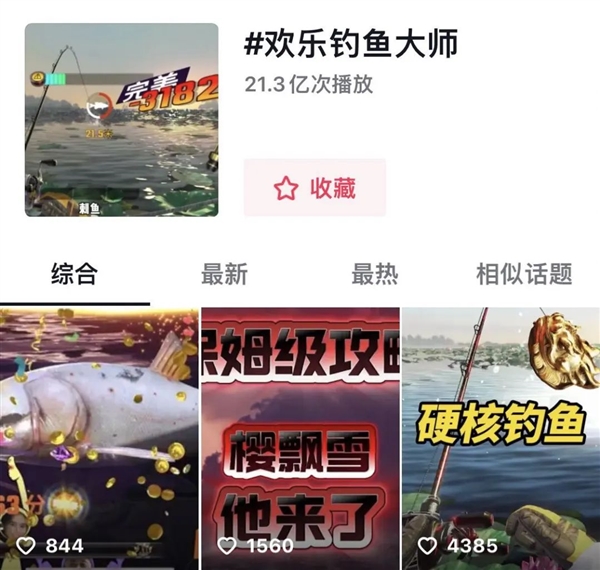Viewport: 600px width, 570px height.
Task: Switch to the 最新 tab
Action: click(224, 273)
